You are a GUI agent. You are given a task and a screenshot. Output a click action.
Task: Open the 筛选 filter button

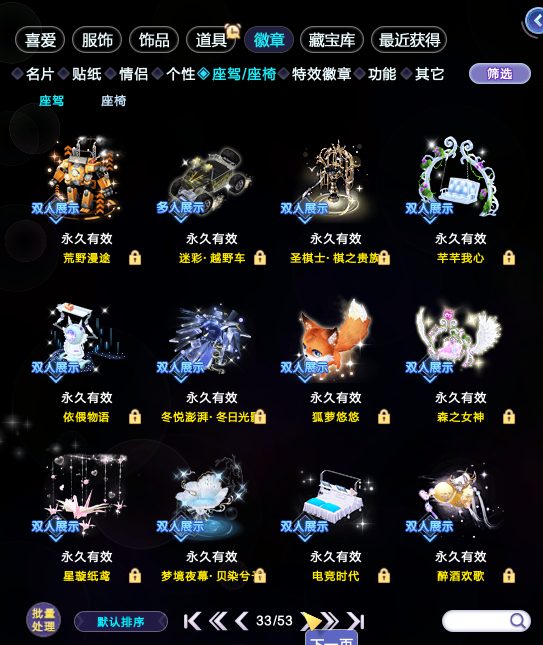tap(500, 74)
